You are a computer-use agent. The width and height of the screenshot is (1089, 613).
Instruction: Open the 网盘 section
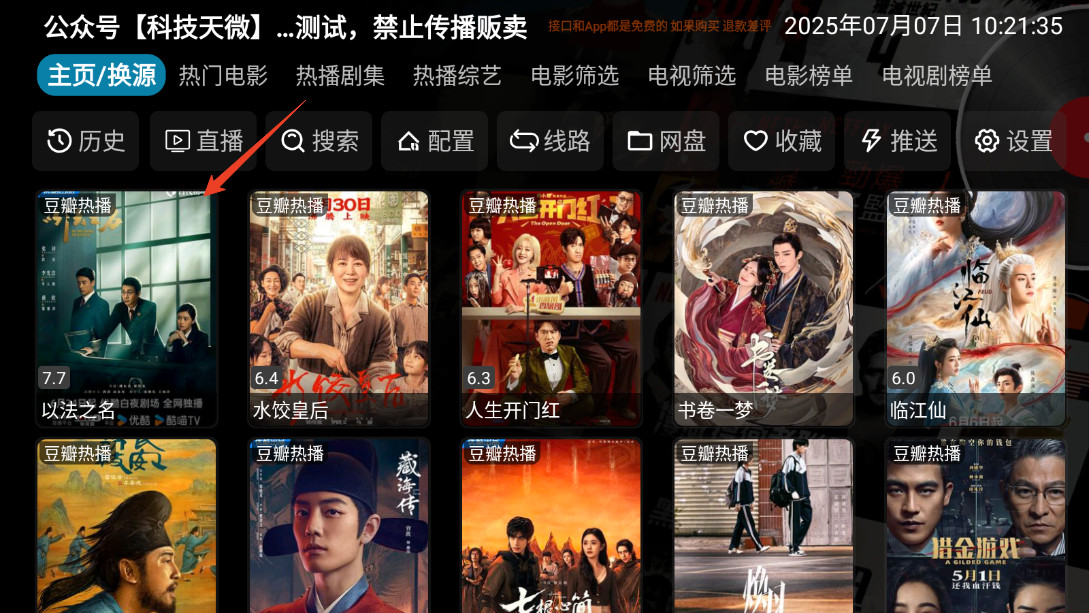[666, 141]
